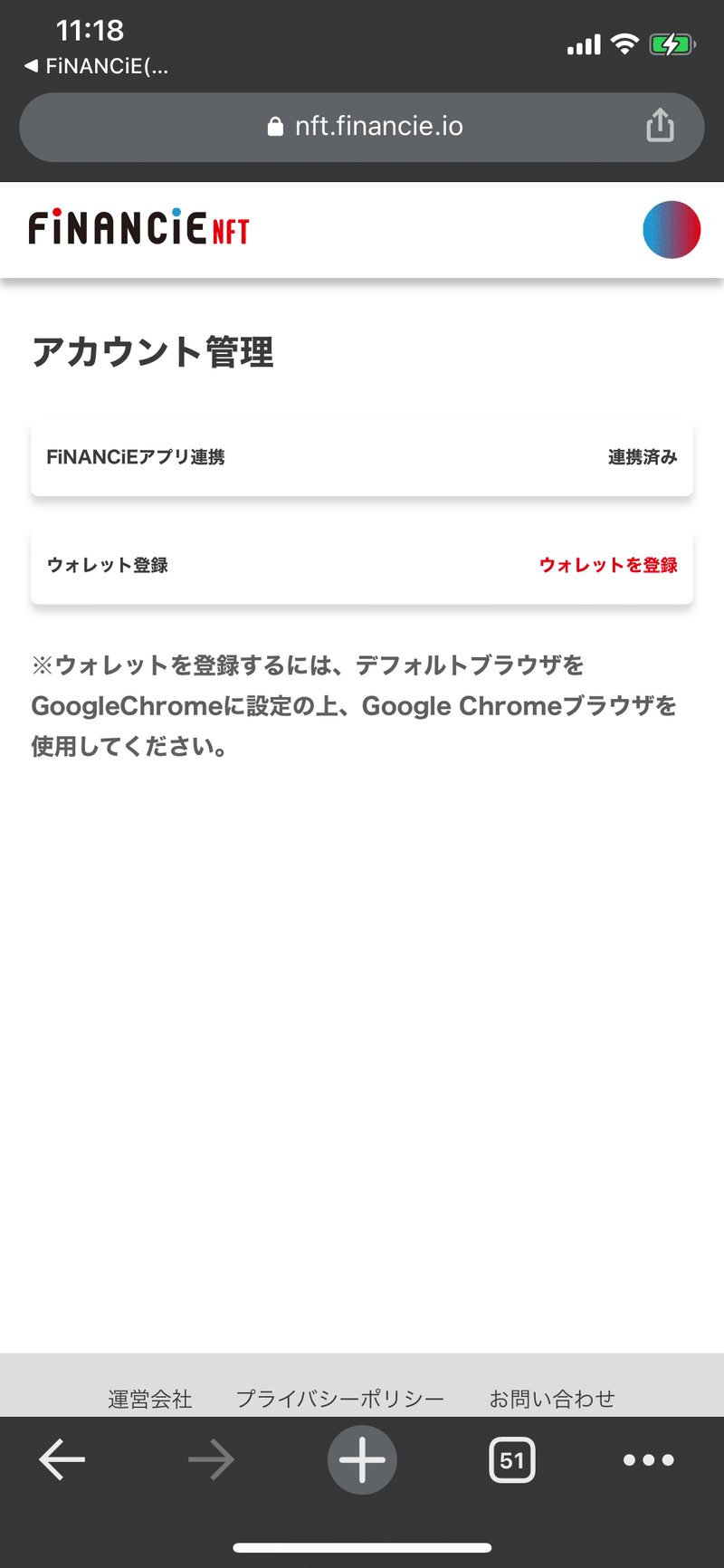Open a new tab with plus button
724x1568 pixels.
[362, 1459]
